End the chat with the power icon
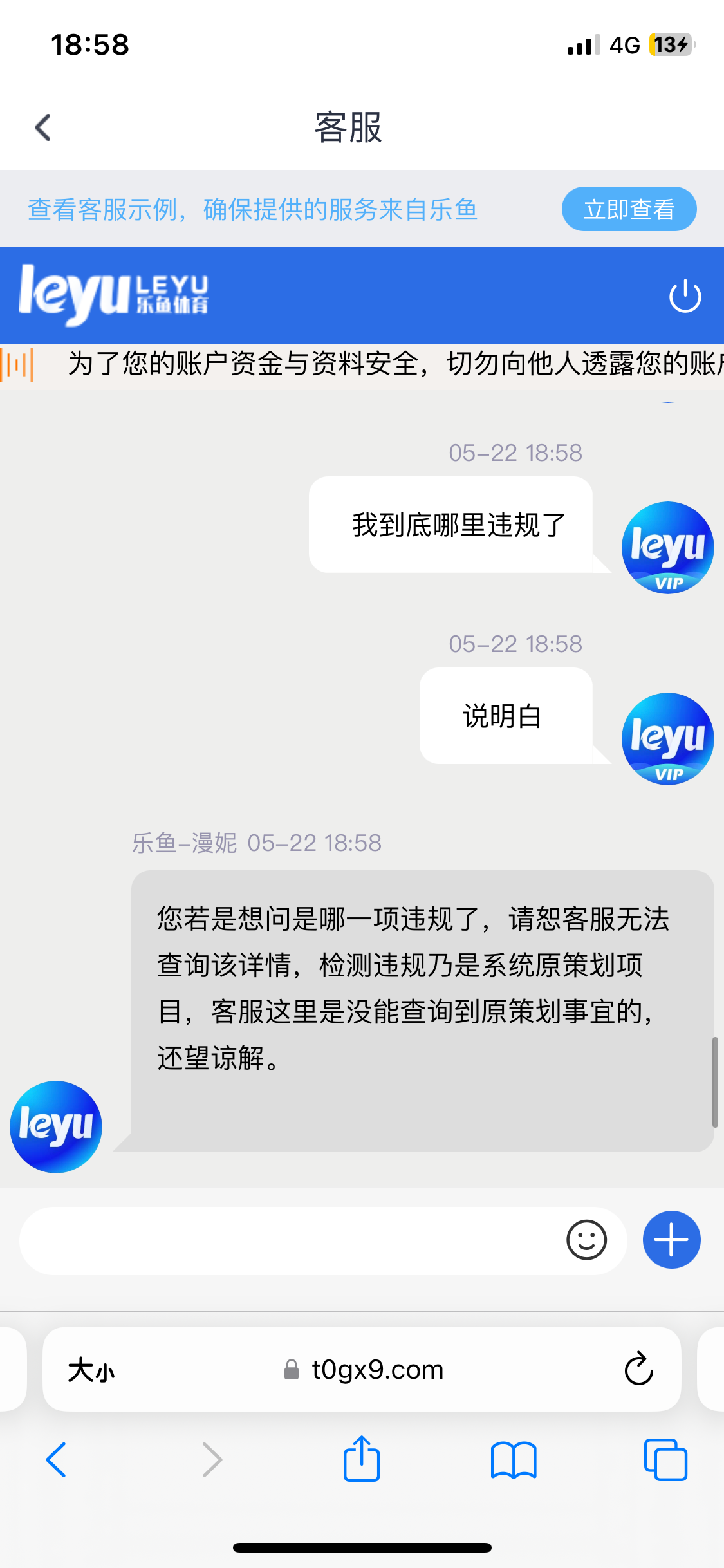The width and height of the screenshot is (724, 1568). point(685,296)
